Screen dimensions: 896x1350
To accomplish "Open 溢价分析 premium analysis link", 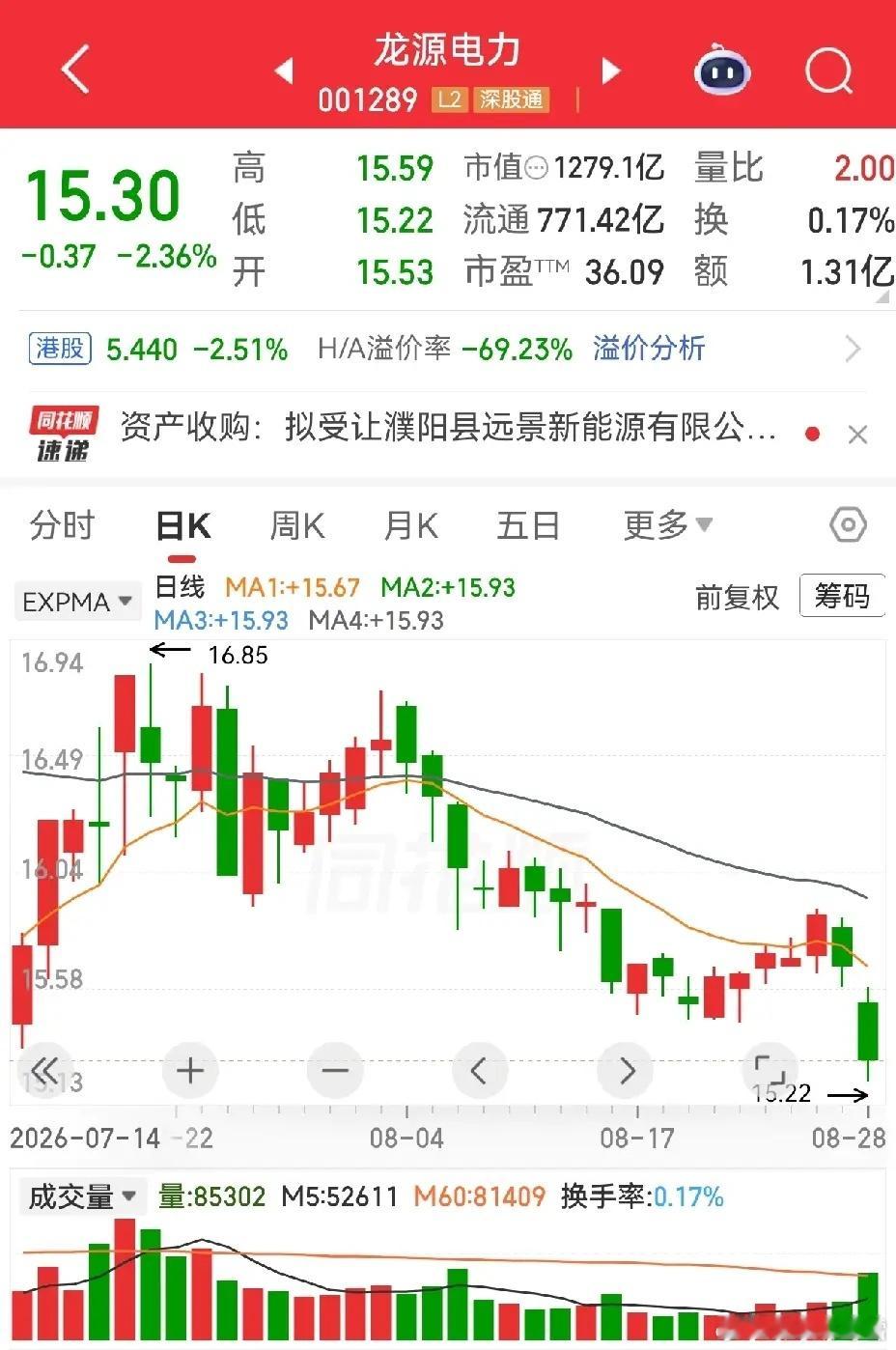I will (x=649, y=349).
